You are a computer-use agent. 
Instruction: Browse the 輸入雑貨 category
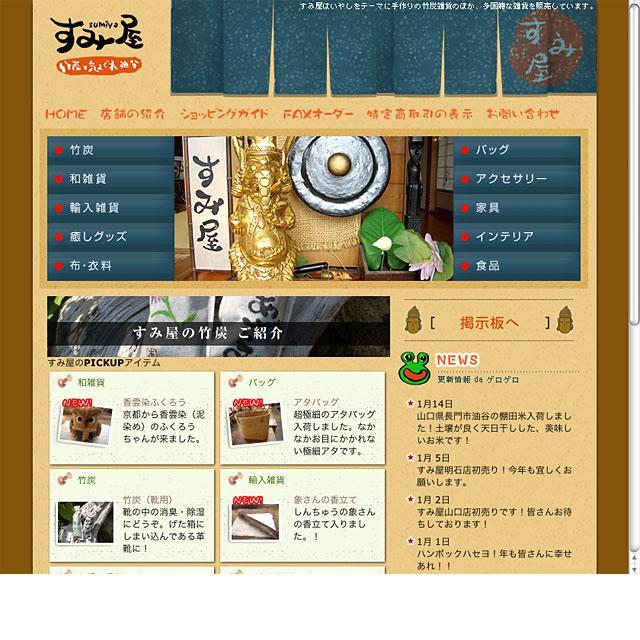110,208
